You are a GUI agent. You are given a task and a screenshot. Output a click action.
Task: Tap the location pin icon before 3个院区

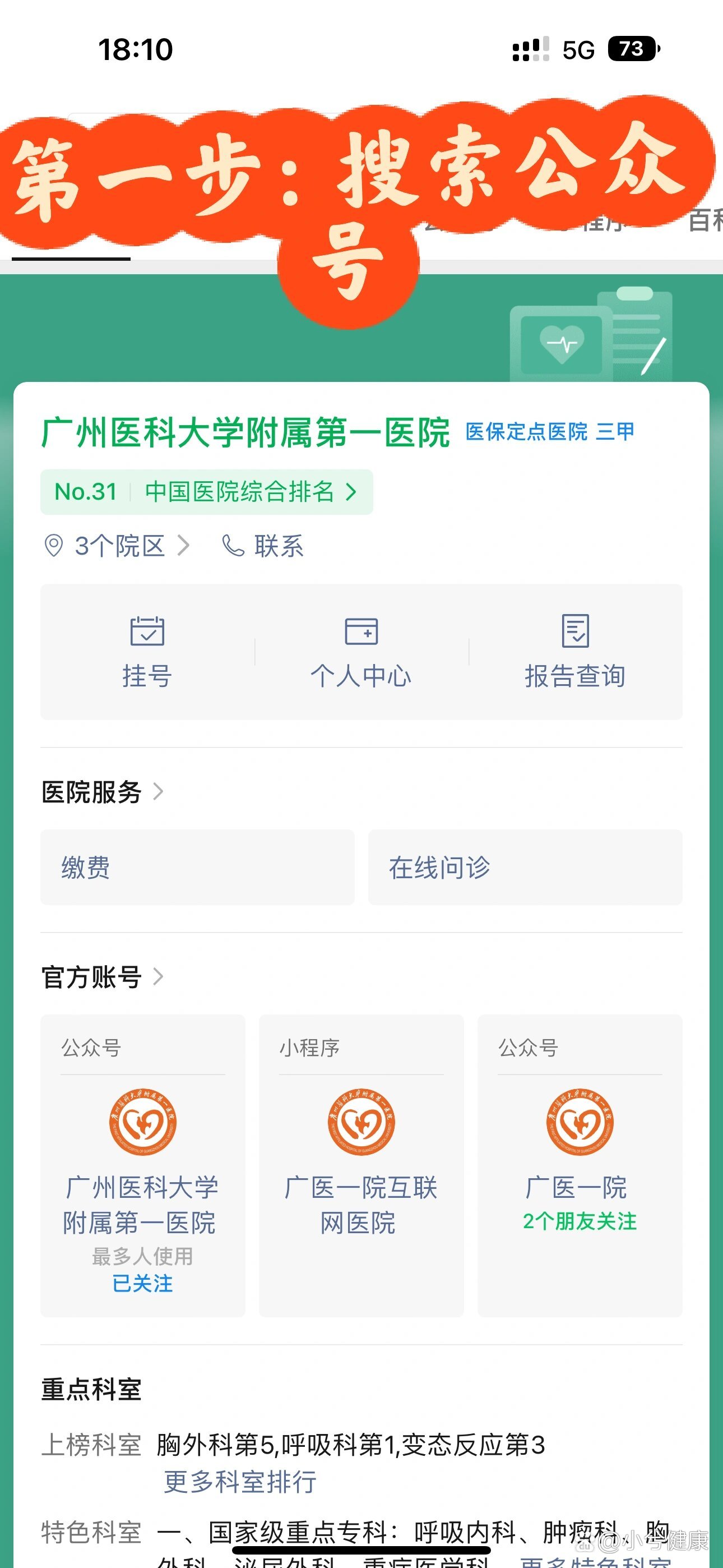[x=55, y=547]
